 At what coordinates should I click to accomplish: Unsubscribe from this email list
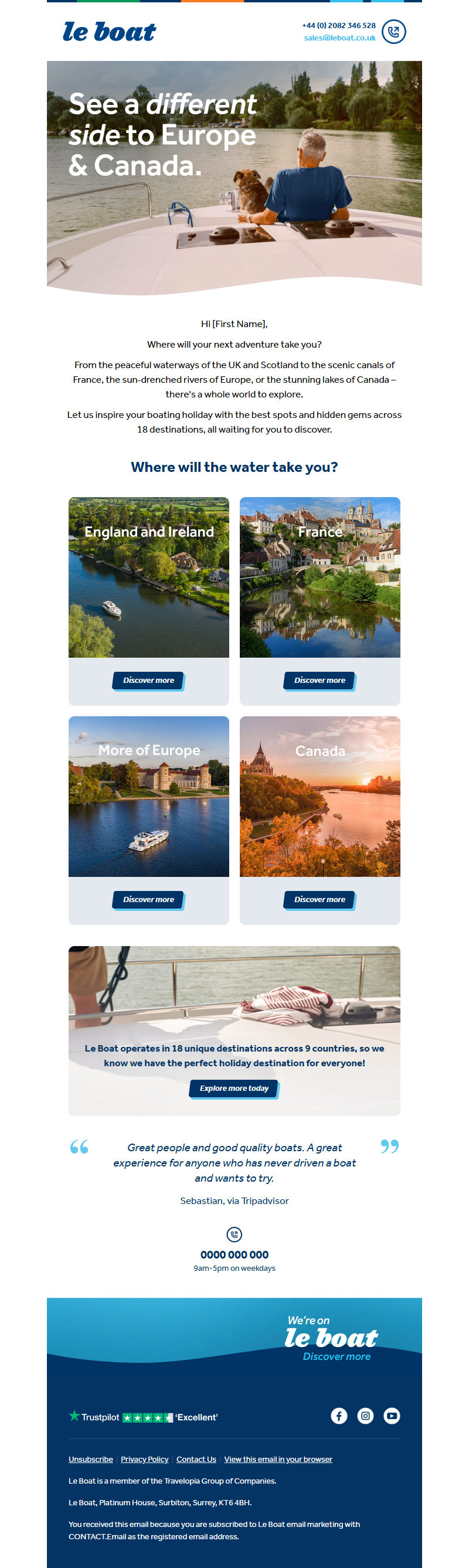click(90, 1459)
